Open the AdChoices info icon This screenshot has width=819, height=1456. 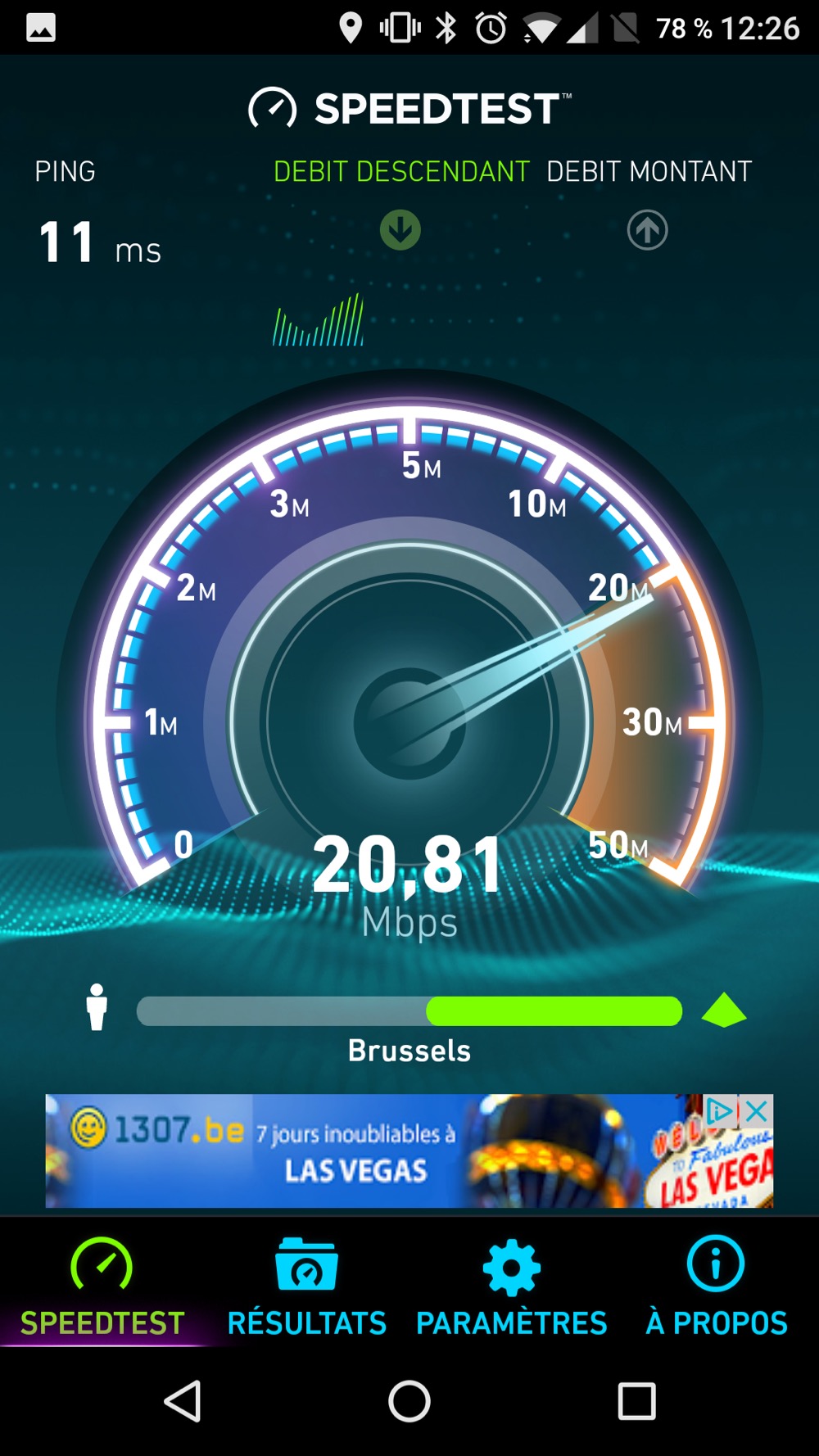[x=720, y=1111]
